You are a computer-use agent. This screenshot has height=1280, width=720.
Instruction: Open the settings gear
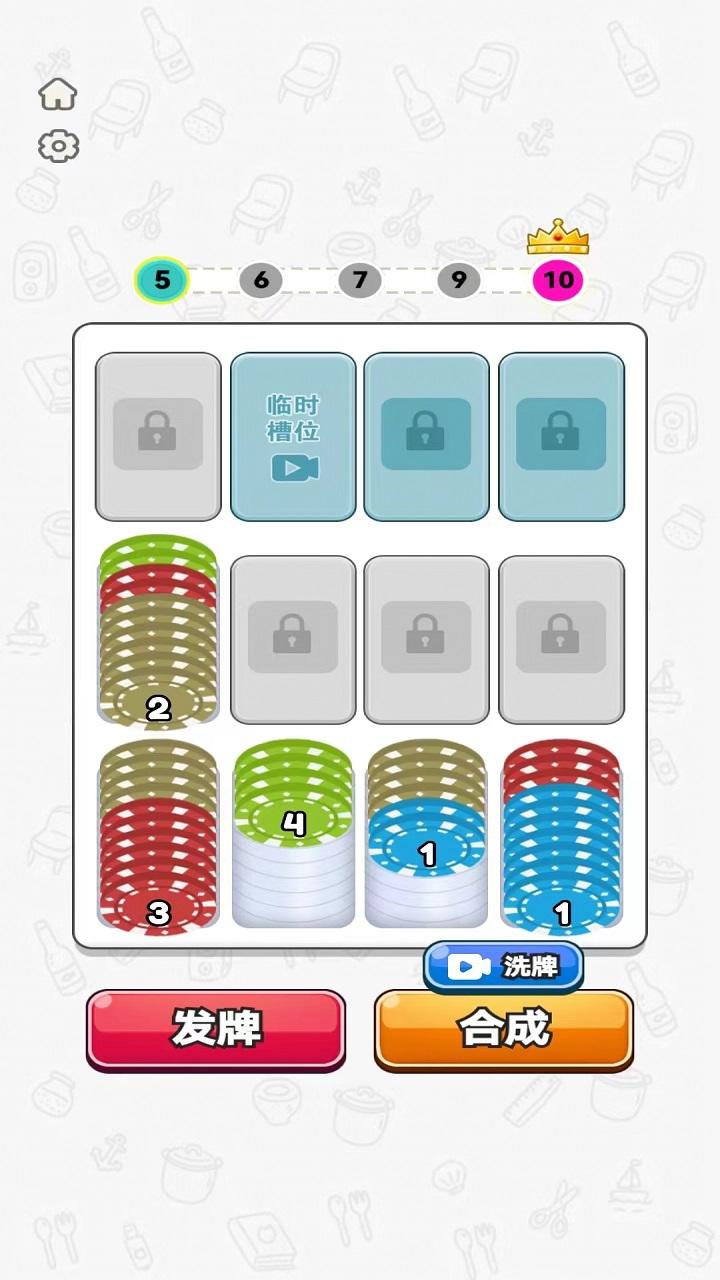58,147
